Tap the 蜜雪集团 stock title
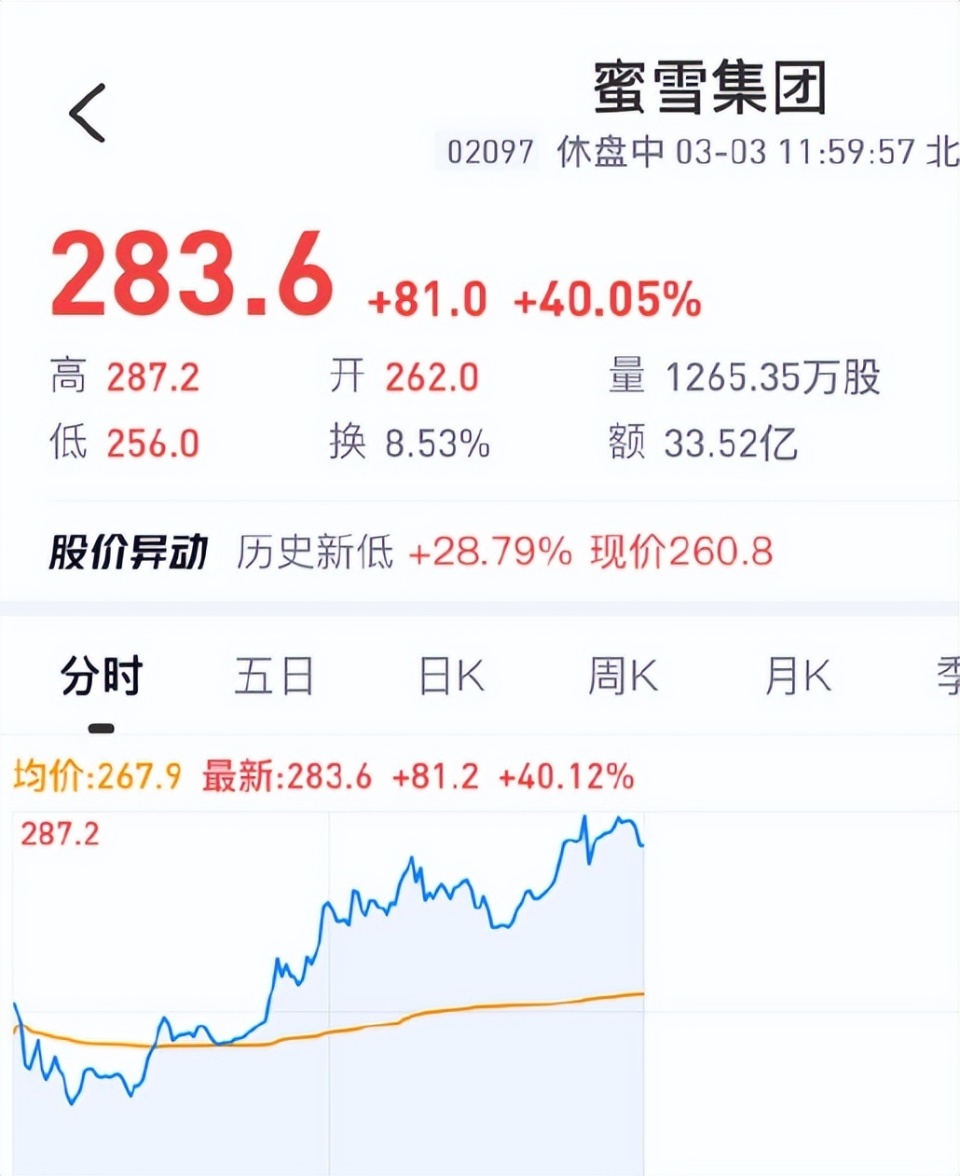Screen dimensions: 960x1176 tap(706, 88)
